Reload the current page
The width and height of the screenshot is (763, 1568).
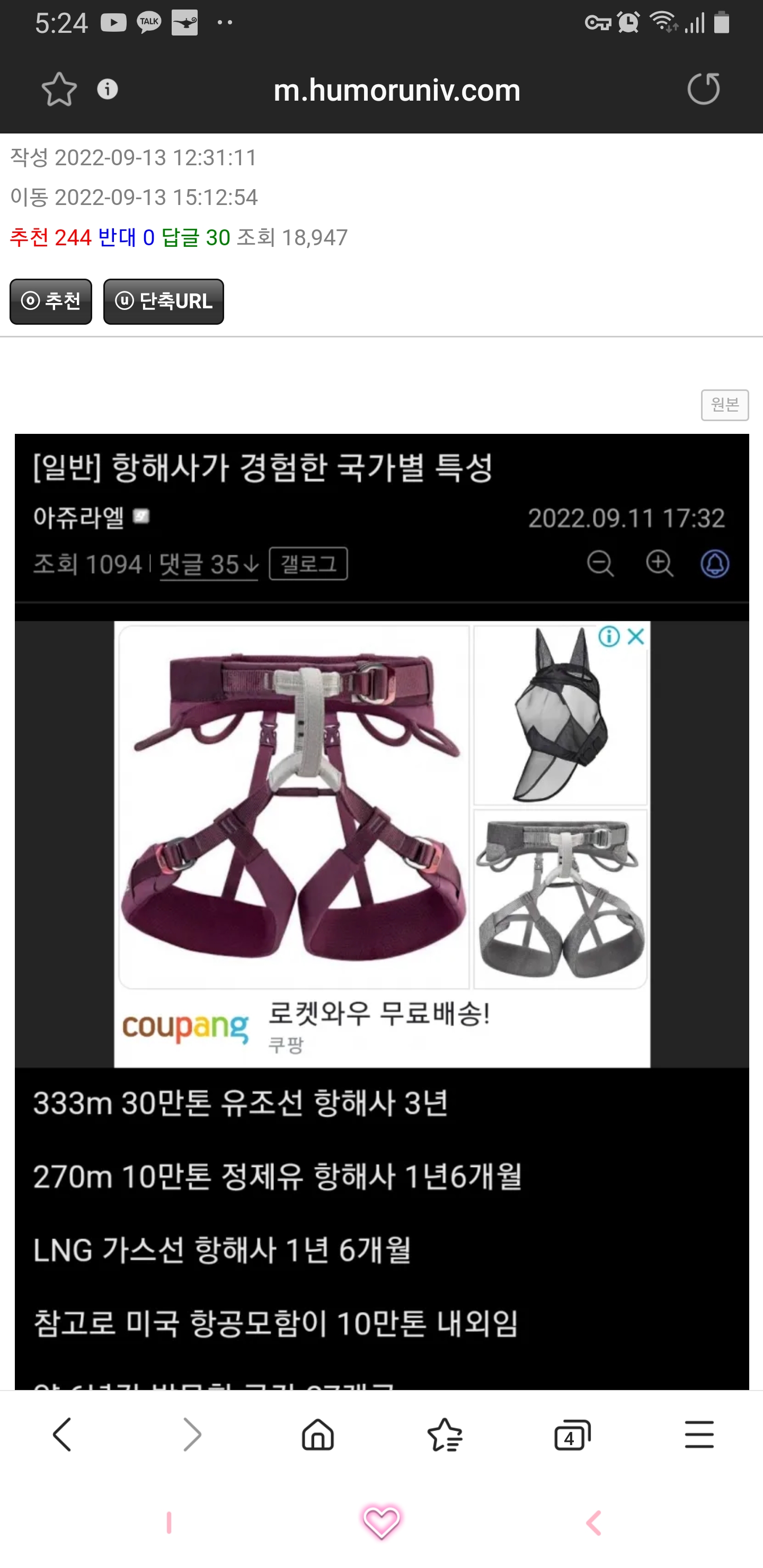[703, 89]
